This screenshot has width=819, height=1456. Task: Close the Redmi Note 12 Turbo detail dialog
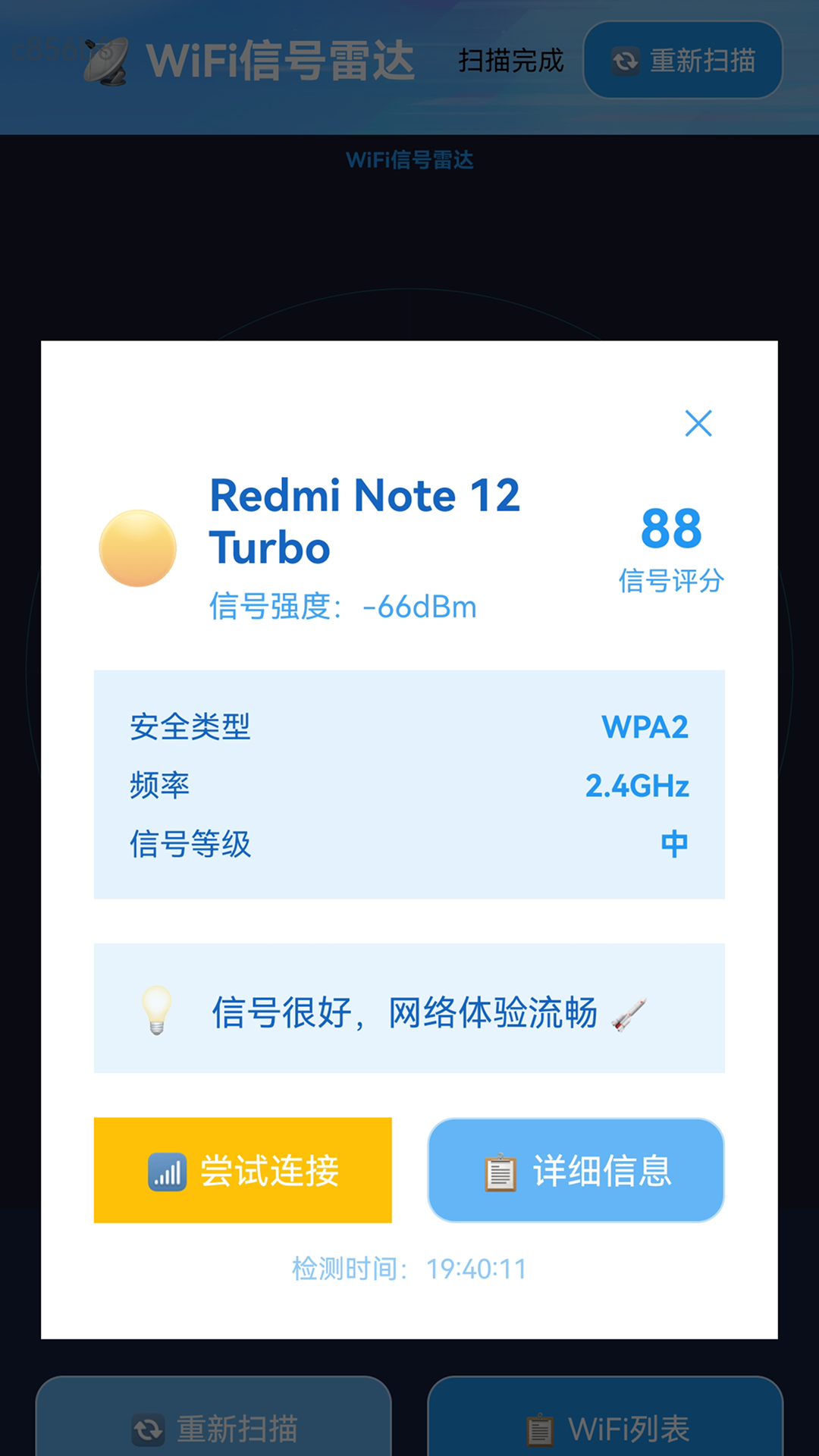click(698, 423)
